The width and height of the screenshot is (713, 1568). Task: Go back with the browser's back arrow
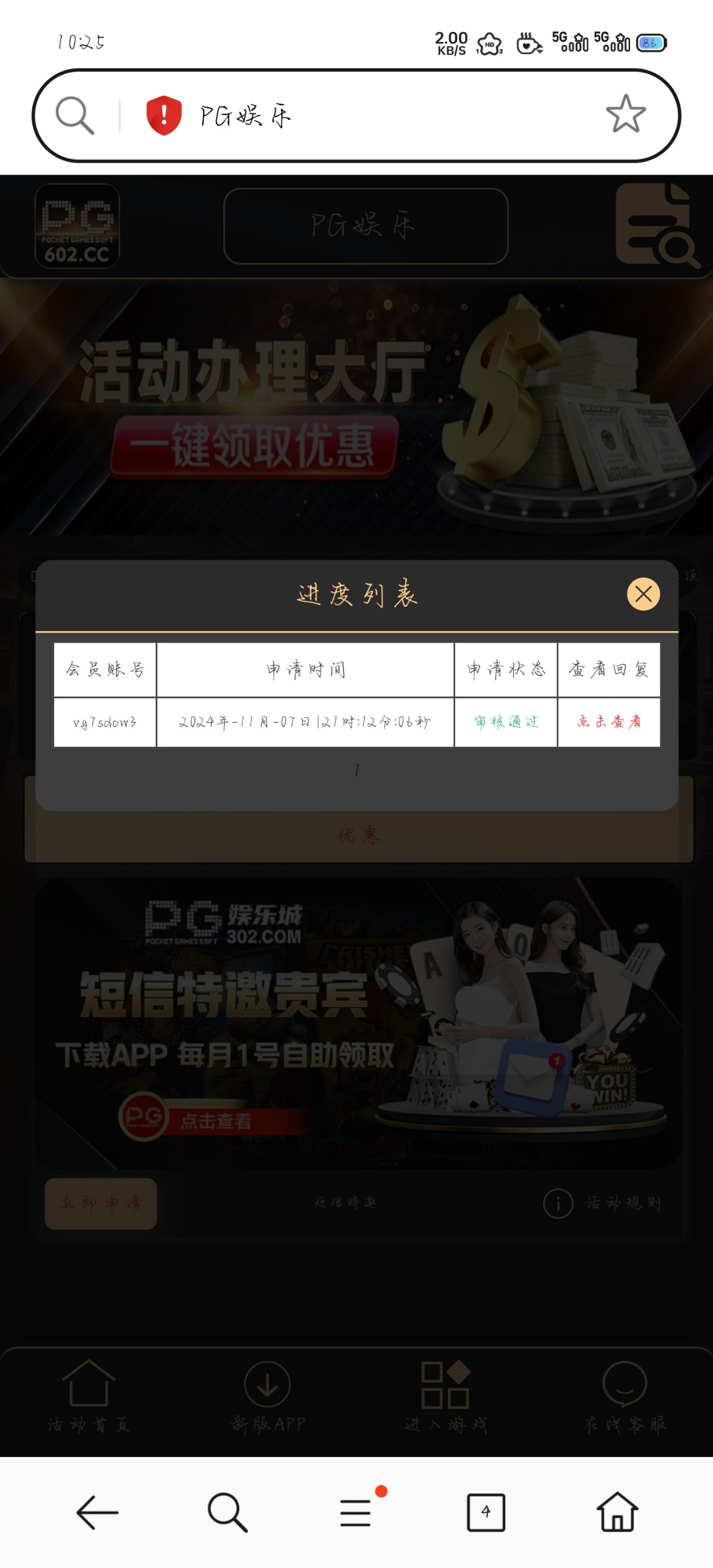click(x=97, y=1512)
